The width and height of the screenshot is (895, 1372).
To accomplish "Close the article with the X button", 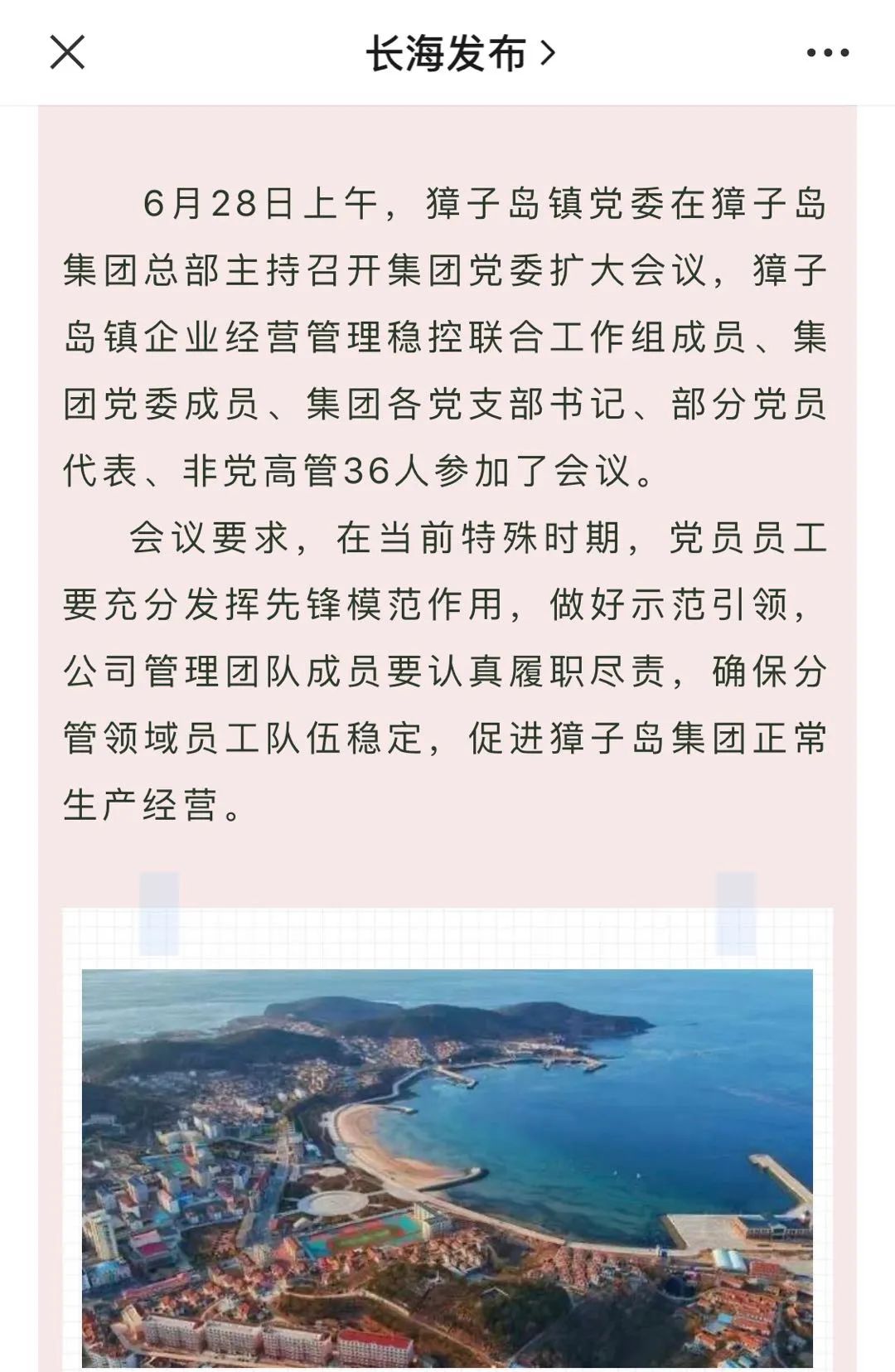I will tap(67, 53).
